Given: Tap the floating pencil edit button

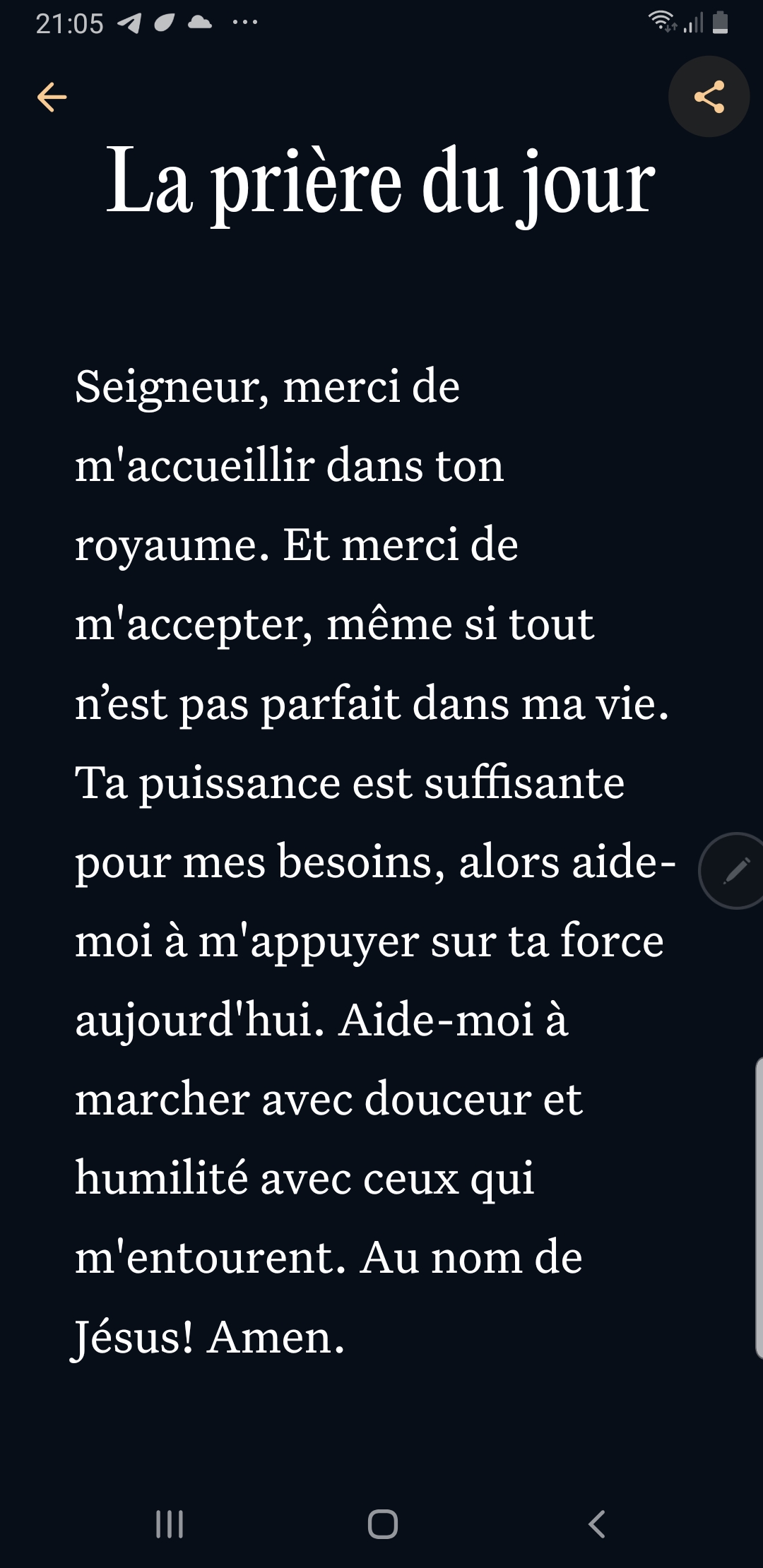Looking at the screenshot, I should tap(733, 870).
